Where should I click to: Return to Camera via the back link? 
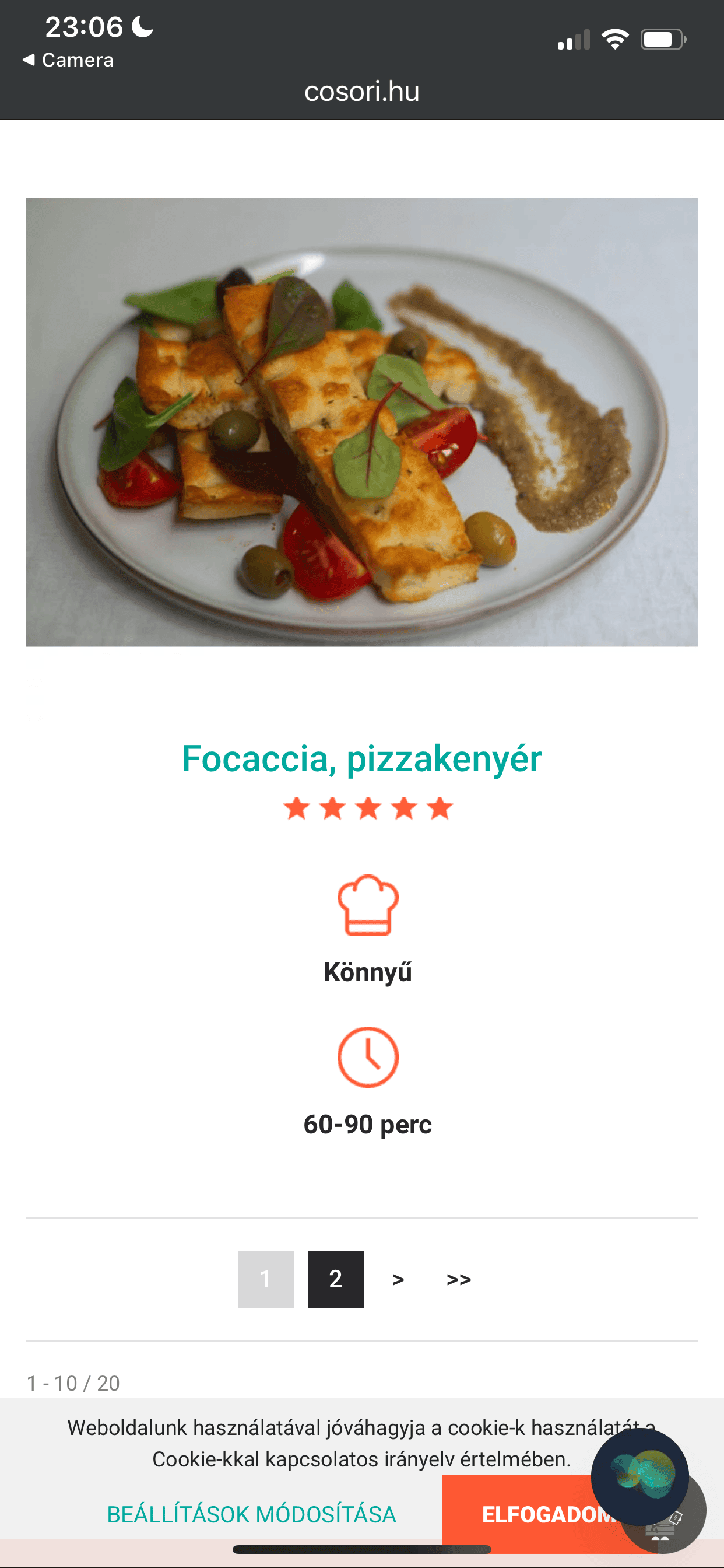coord(67,60)
